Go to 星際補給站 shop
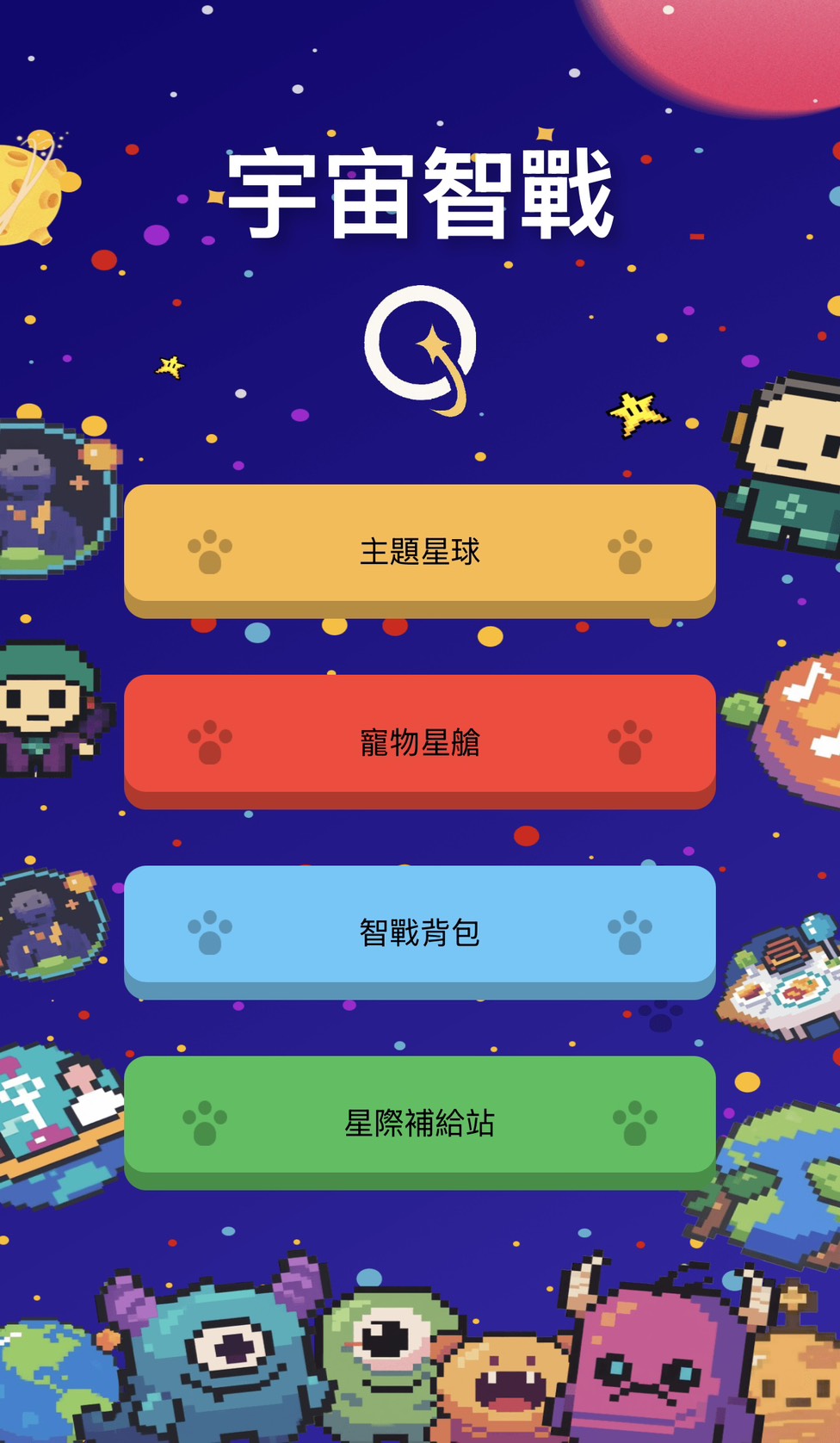This screenshot has height=1443, width=840. [420, 1121]
